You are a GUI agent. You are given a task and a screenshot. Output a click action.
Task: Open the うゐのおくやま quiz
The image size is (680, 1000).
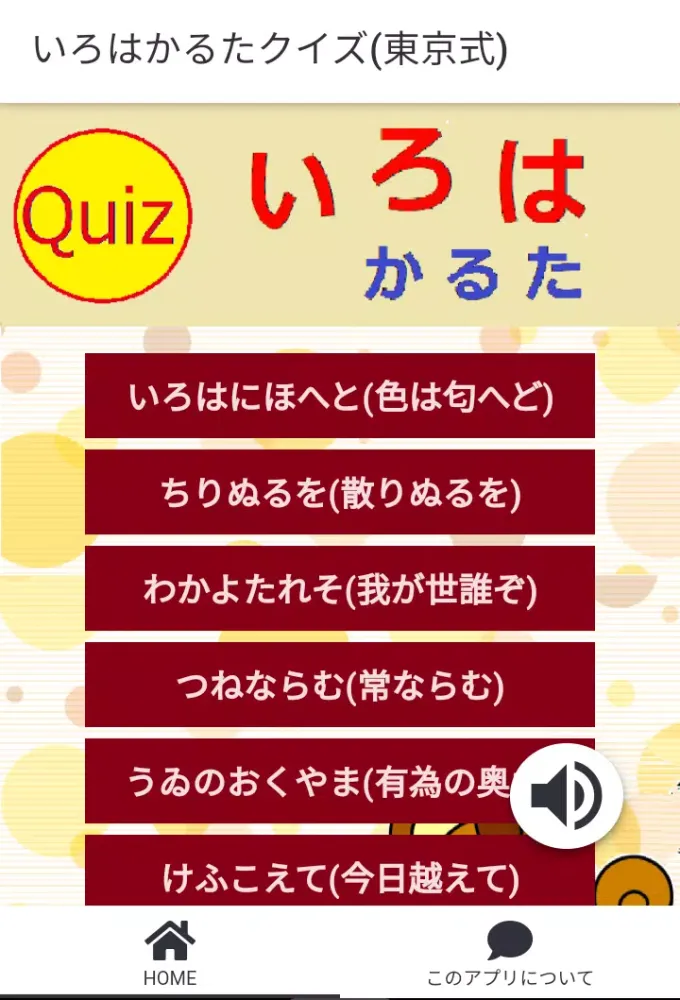point(300,782)
